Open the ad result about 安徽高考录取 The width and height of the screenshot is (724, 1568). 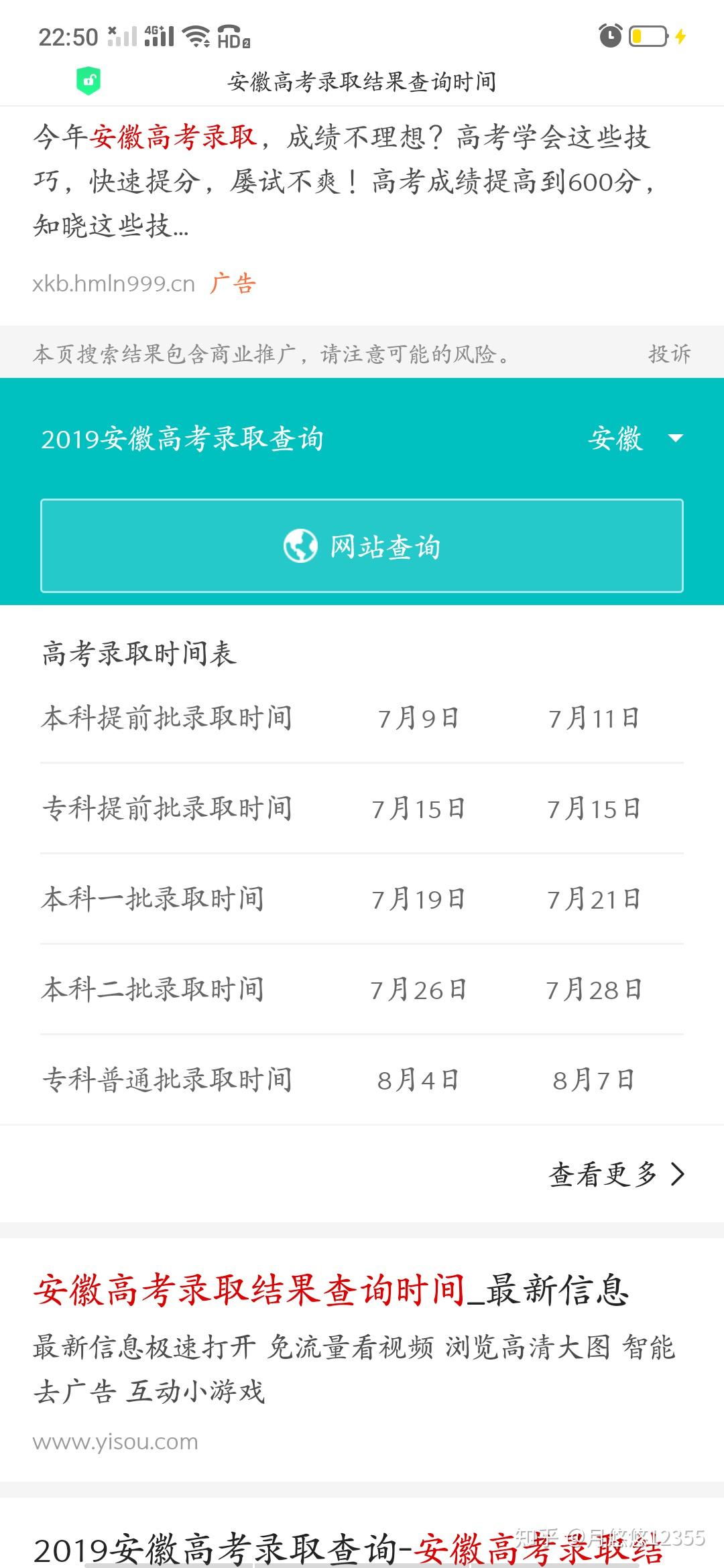pyautogui.click(x=343, y=181)
